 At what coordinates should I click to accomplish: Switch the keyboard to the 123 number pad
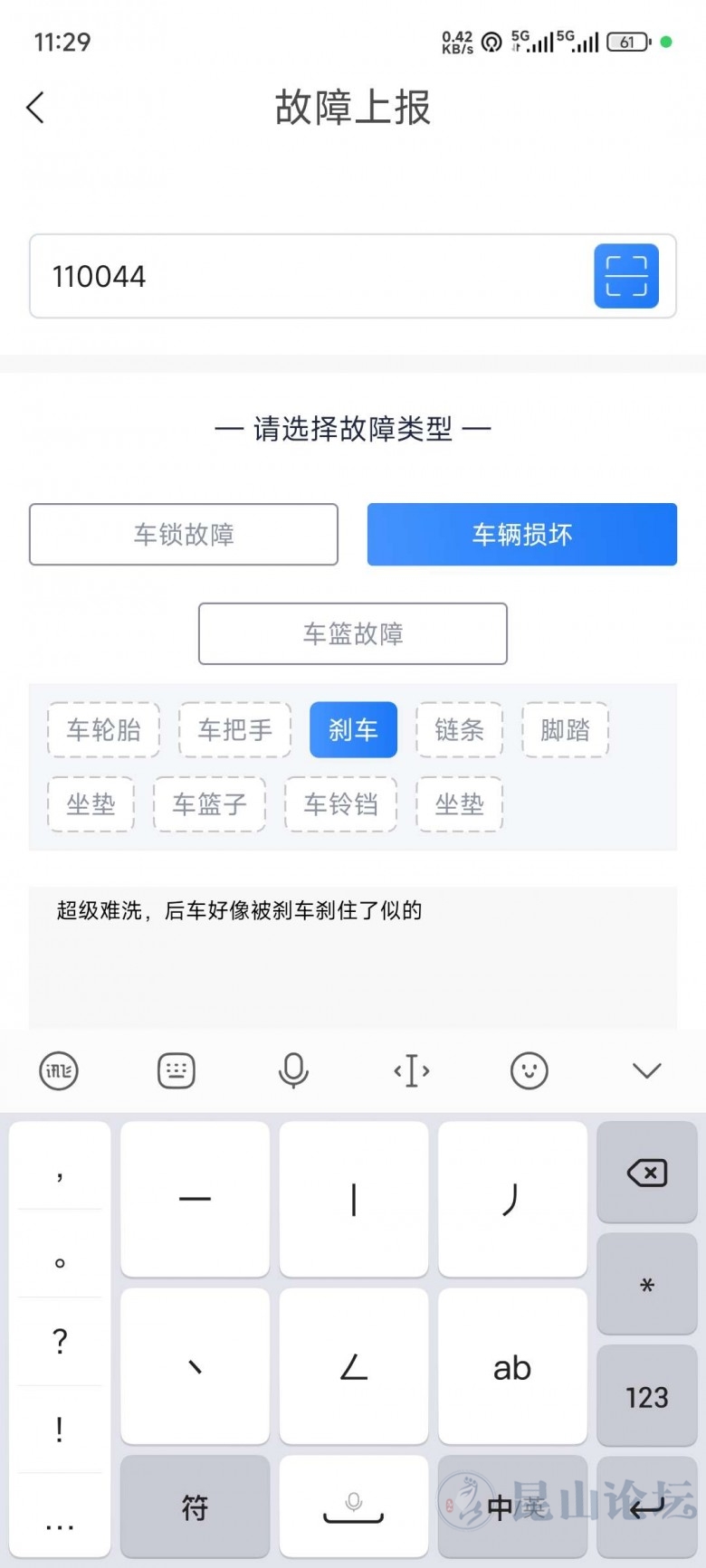click(646, 1397)
